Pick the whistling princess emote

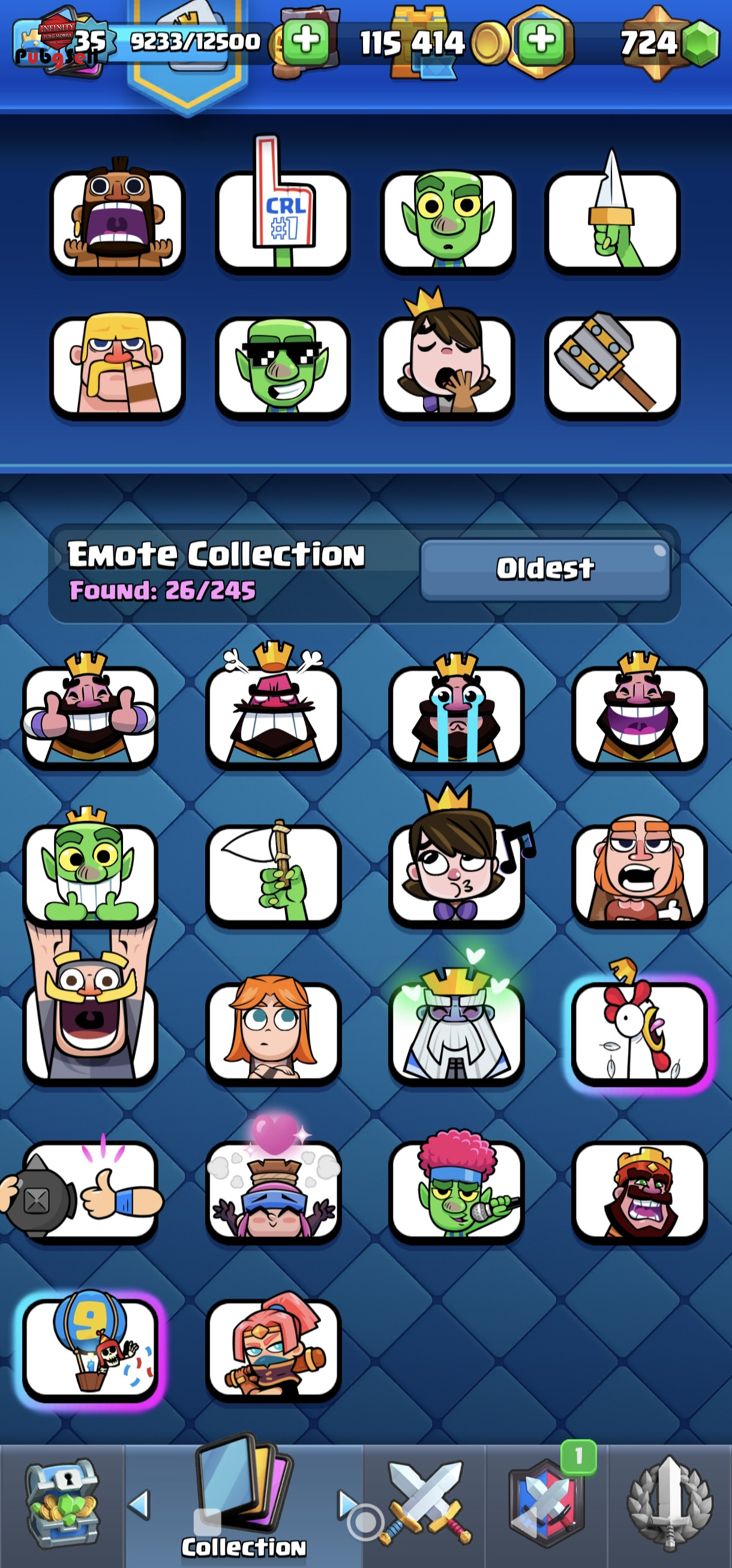(456, 875)
